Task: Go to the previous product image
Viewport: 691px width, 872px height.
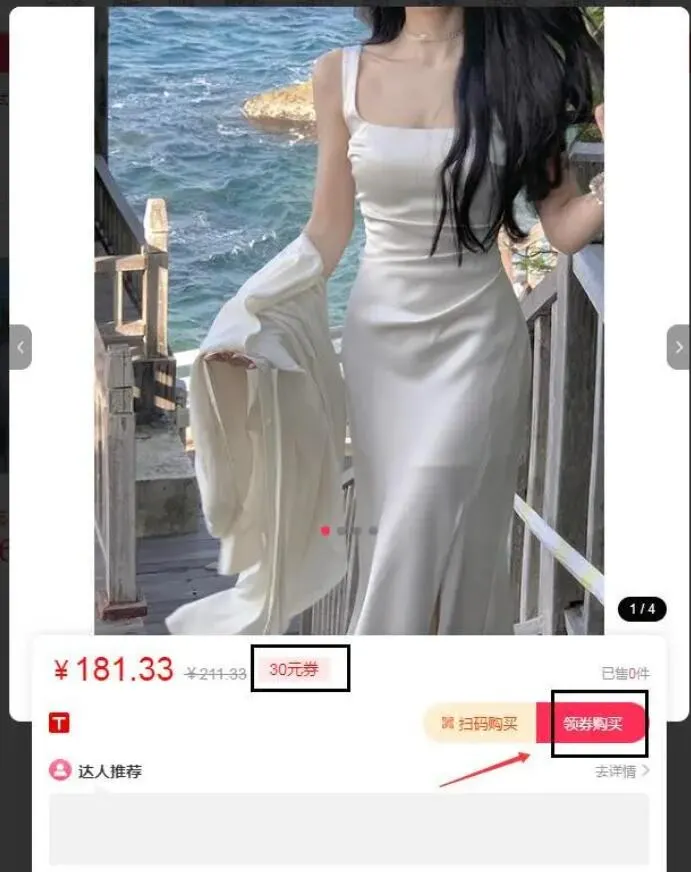Action: [x=21, y=347]
